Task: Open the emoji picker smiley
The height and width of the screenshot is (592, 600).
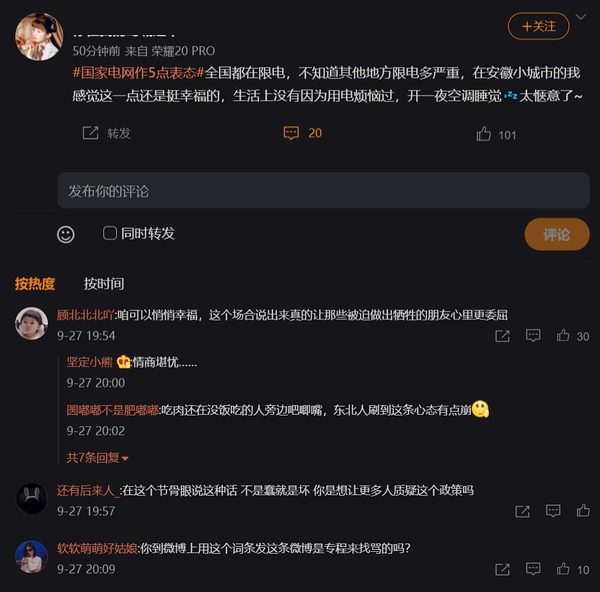Action: (66, 234)
